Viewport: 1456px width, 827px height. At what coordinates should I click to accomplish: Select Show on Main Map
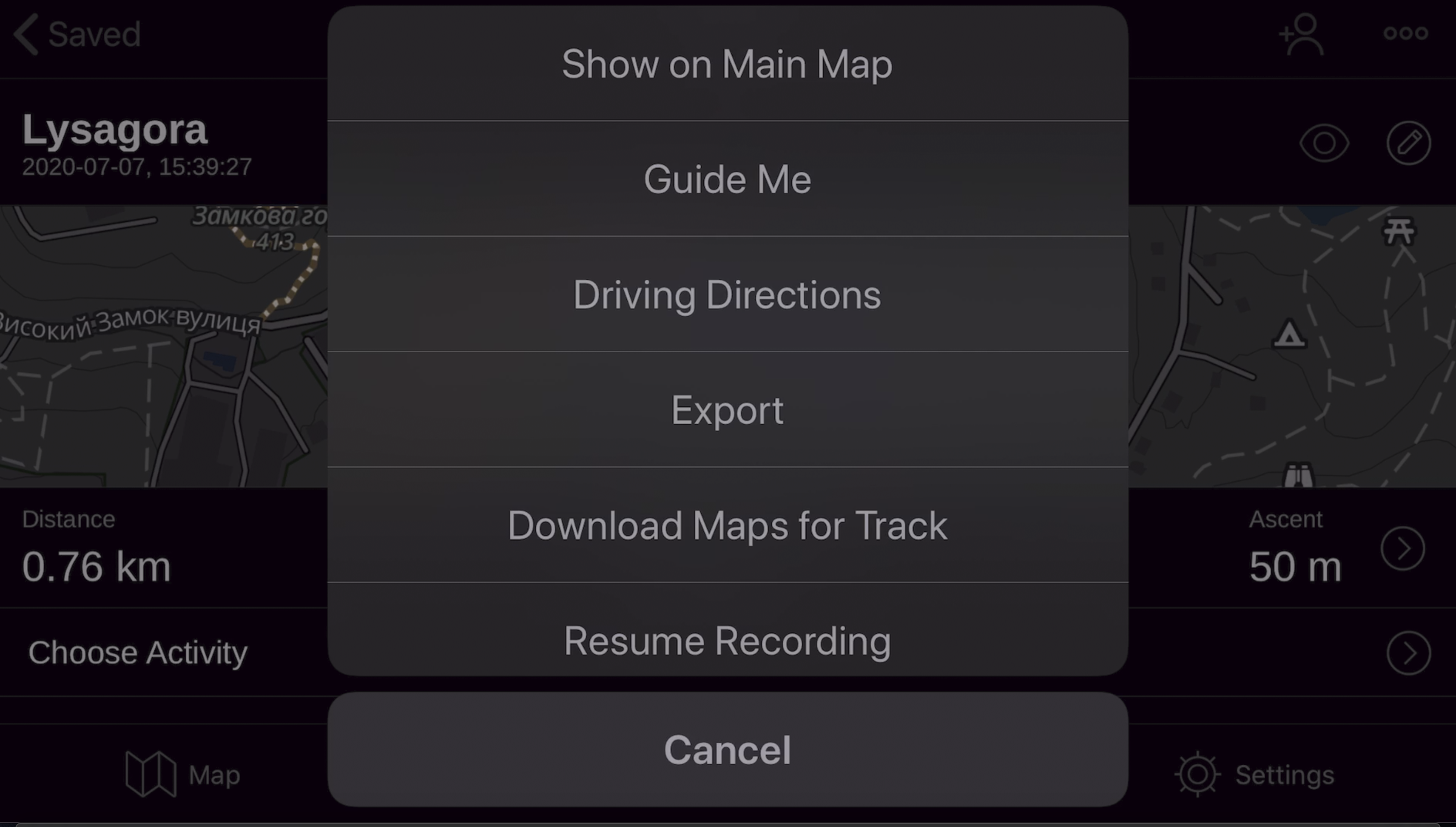click(x=727, y=64)
